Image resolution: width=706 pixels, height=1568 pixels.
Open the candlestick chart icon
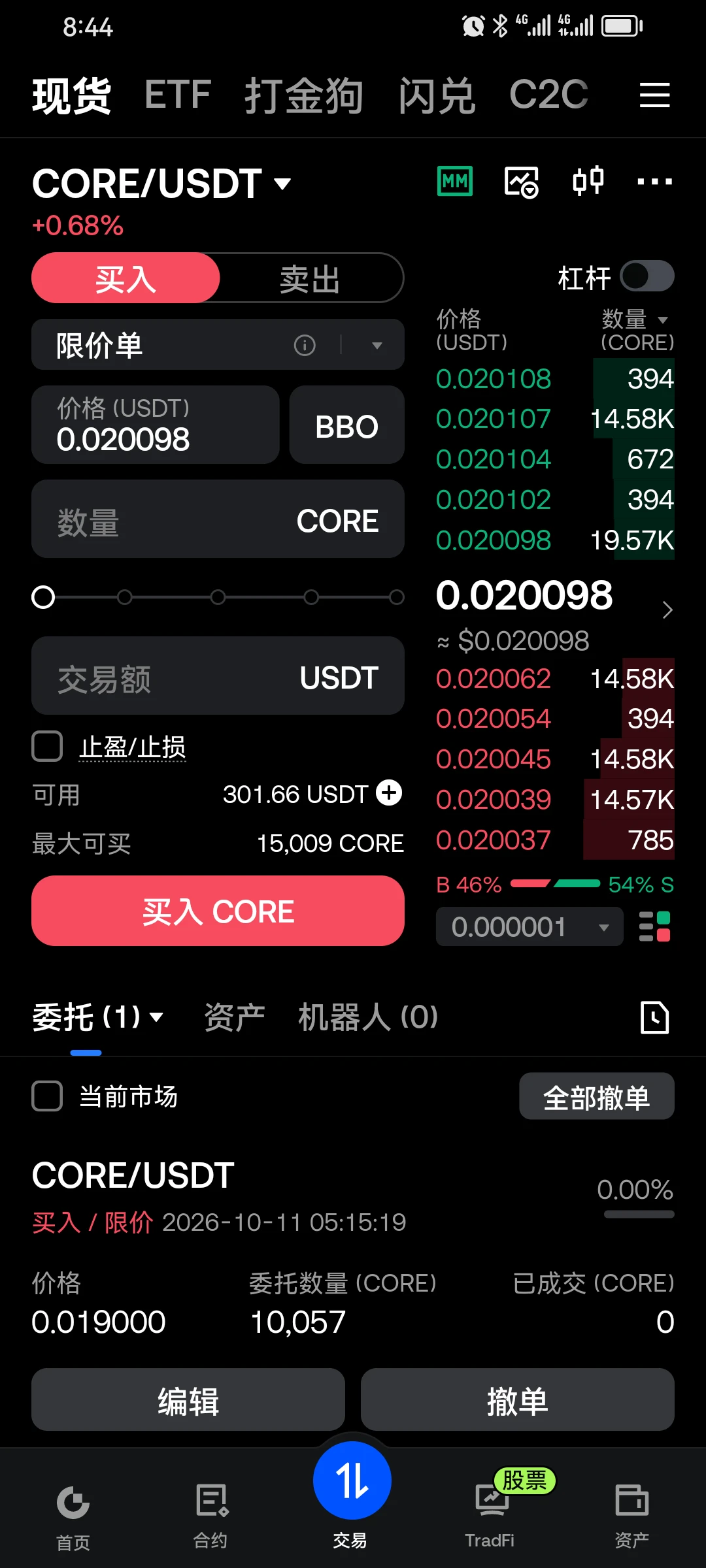coord(588,182)
